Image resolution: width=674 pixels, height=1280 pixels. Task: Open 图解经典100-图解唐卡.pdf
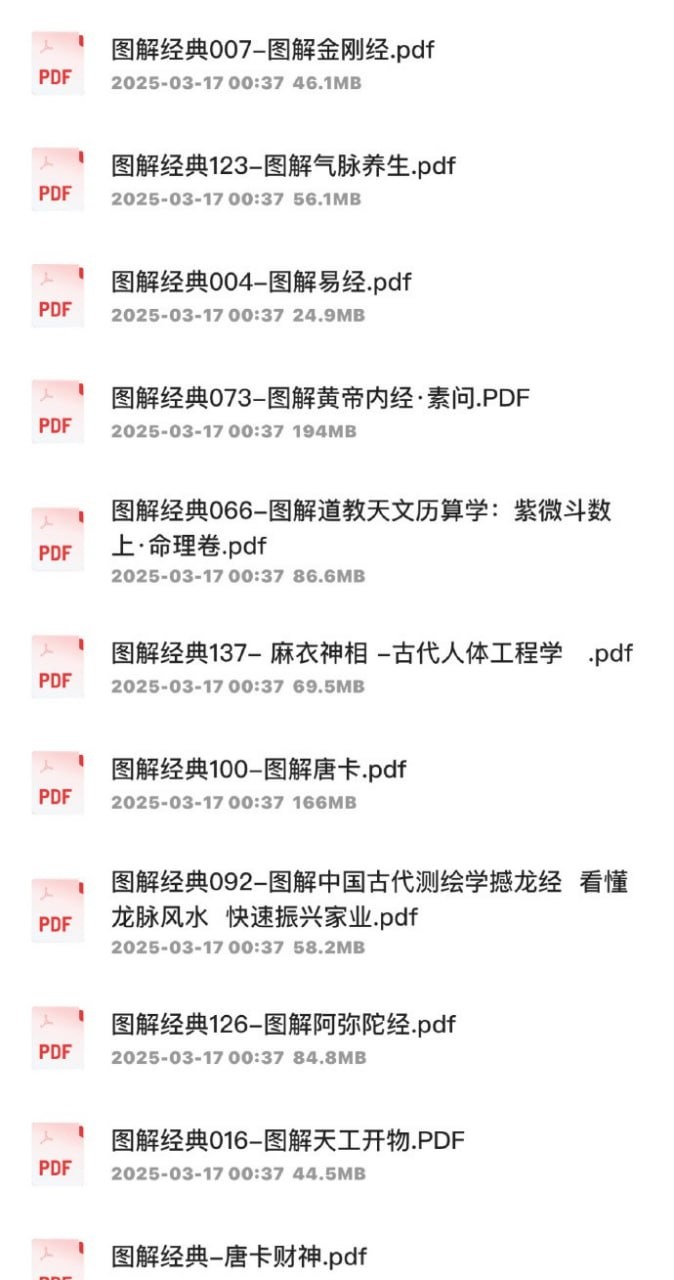coord(337,783)
